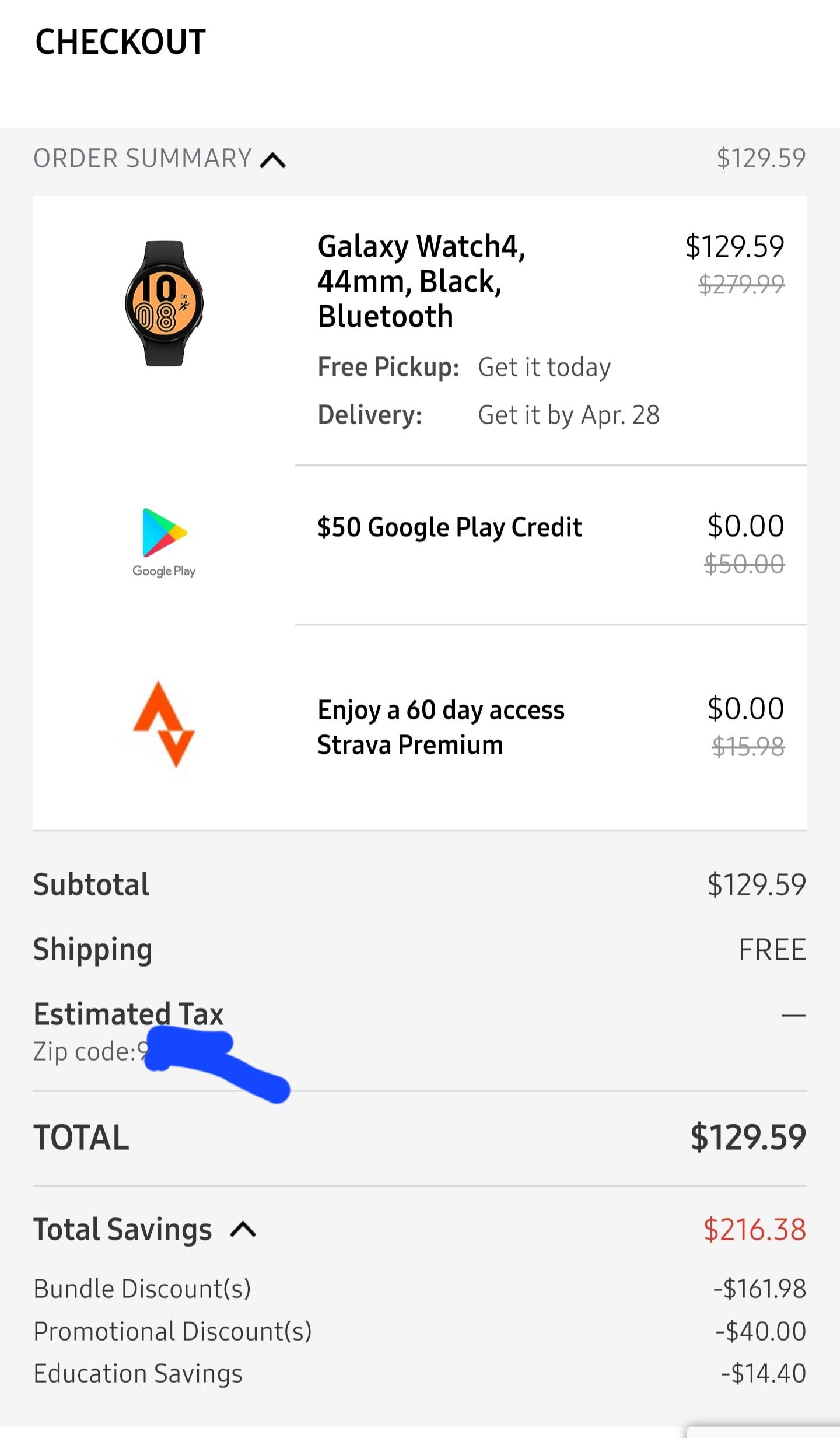Select the Delivery 'Get it by Apr. 28' option
This screenshot has width=840, height=1438.
(568, 415)
